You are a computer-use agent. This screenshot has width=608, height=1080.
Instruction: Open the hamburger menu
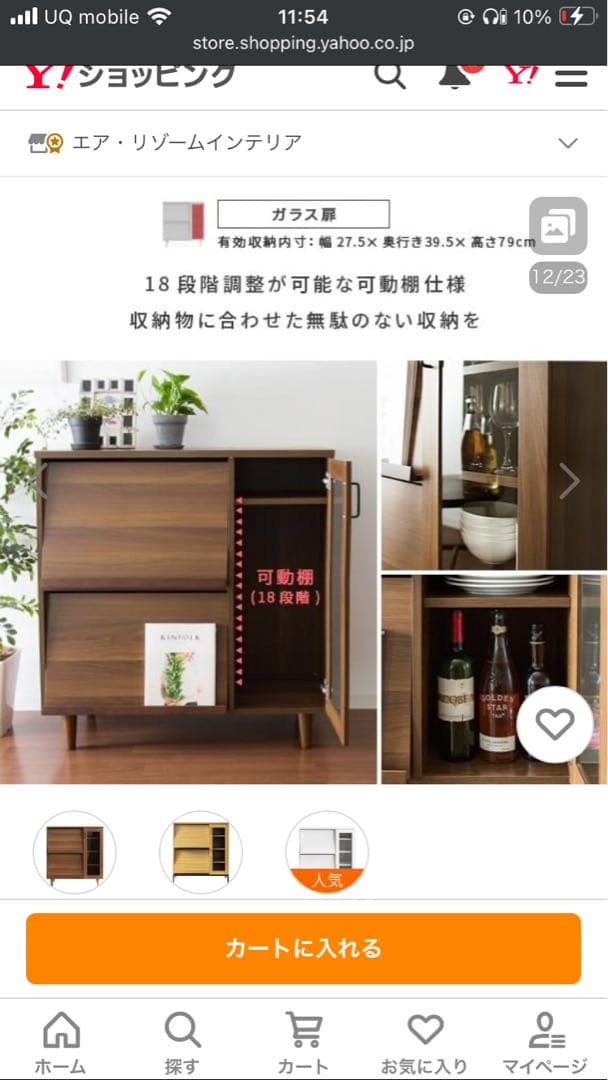tap(571, 77)
